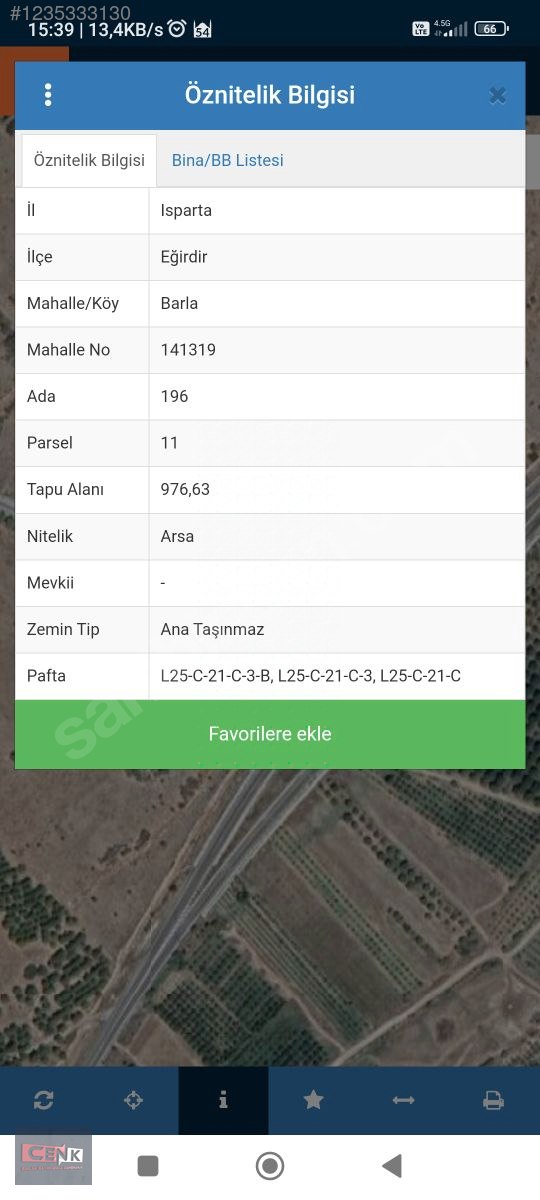Open the three-dot overflow menu
Screen dimensions: 540x1200
47,95
